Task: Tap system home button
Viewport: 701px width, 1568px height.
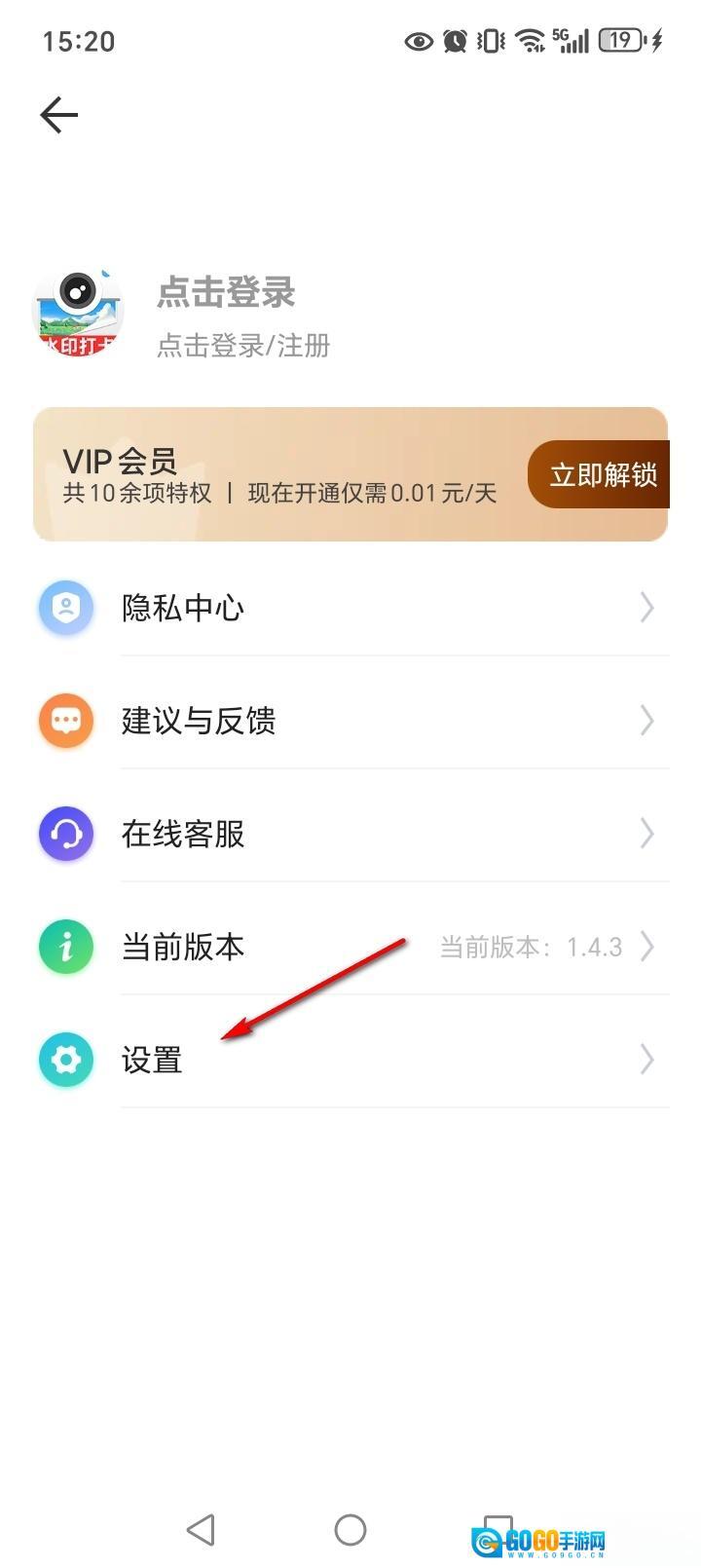Action: 350,1529
